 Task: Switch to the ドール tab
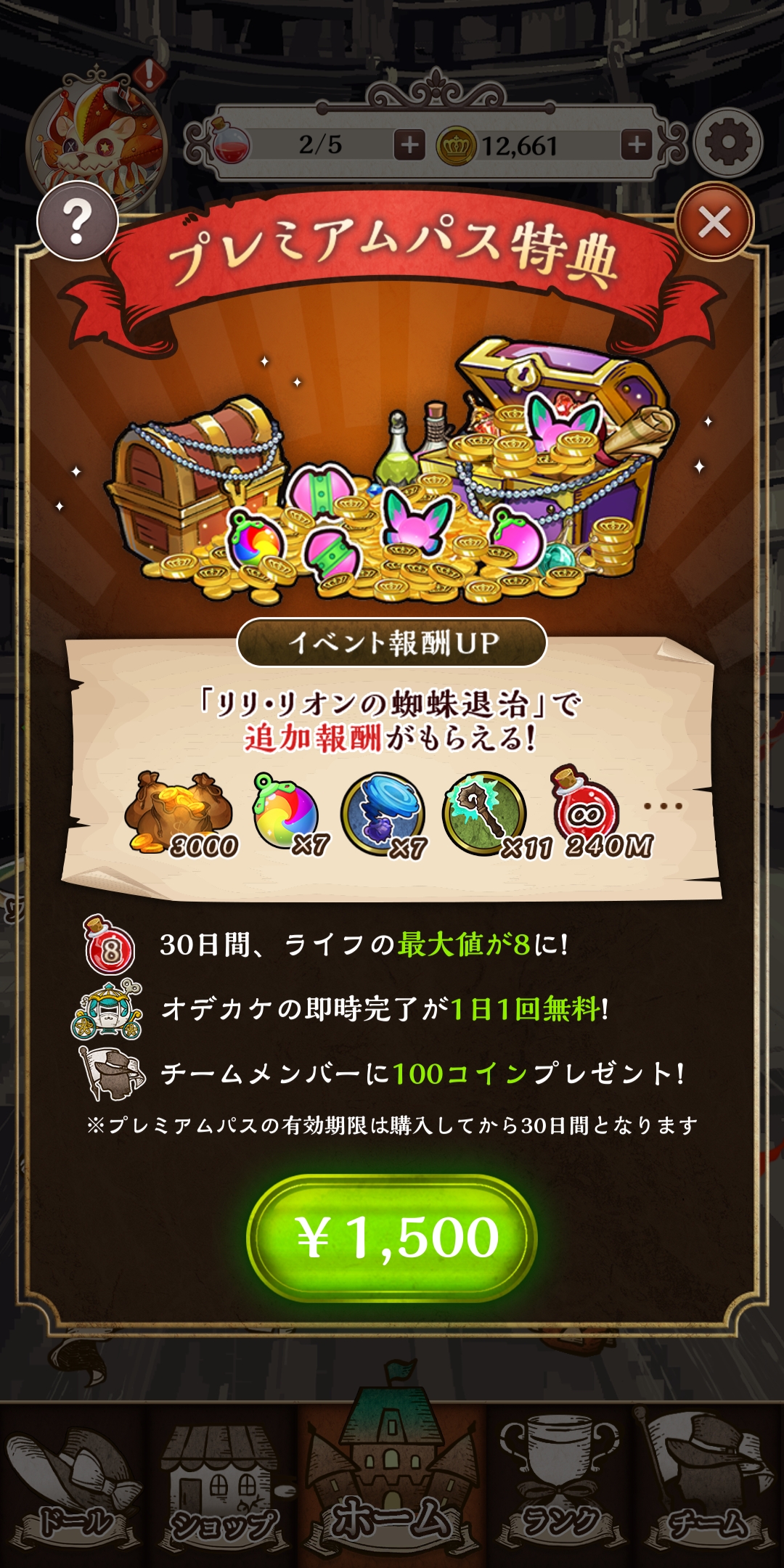click(x=76, y=1485)
